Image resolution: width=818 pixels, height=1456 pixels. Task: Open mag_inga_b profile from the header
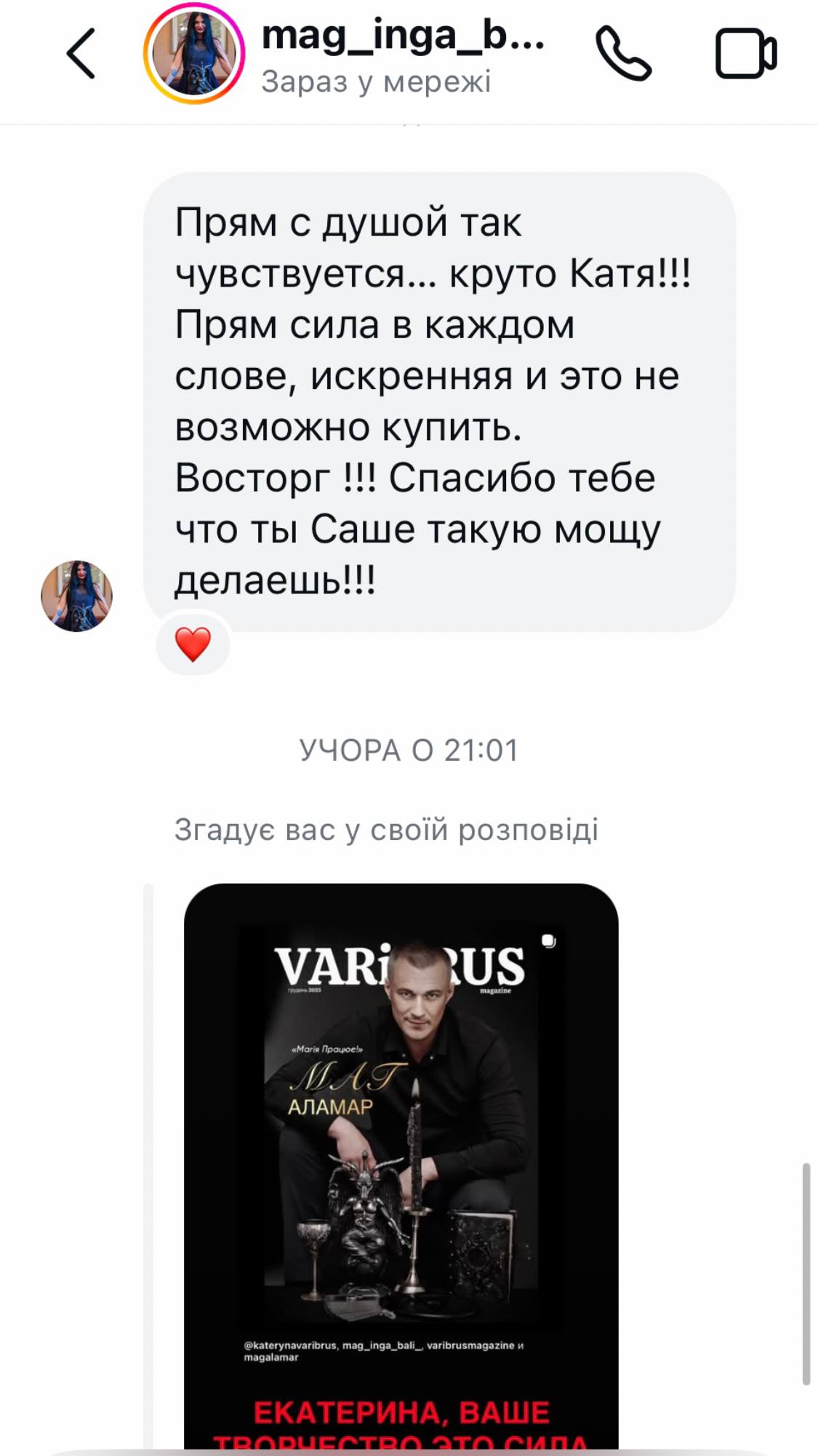click(402, 36)
